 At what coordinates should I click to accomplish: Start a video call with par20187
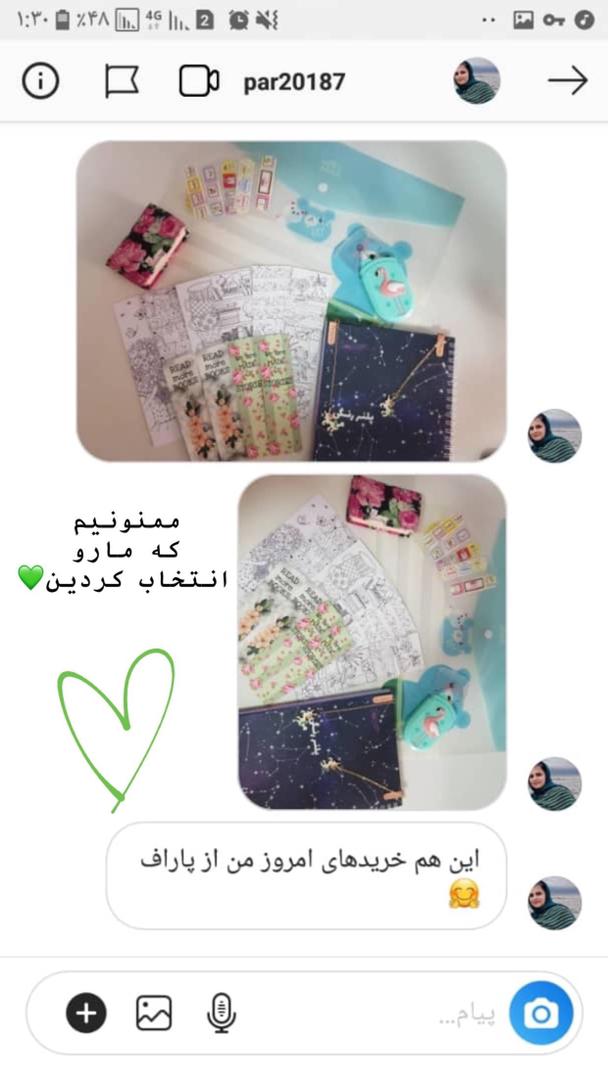(x=199, y=81)
